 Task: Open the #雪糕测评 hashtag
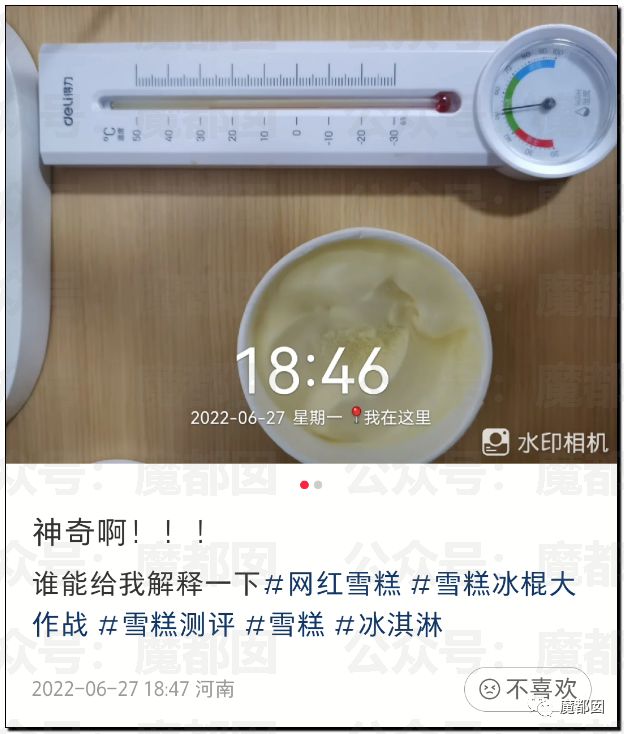click(167, 625)
